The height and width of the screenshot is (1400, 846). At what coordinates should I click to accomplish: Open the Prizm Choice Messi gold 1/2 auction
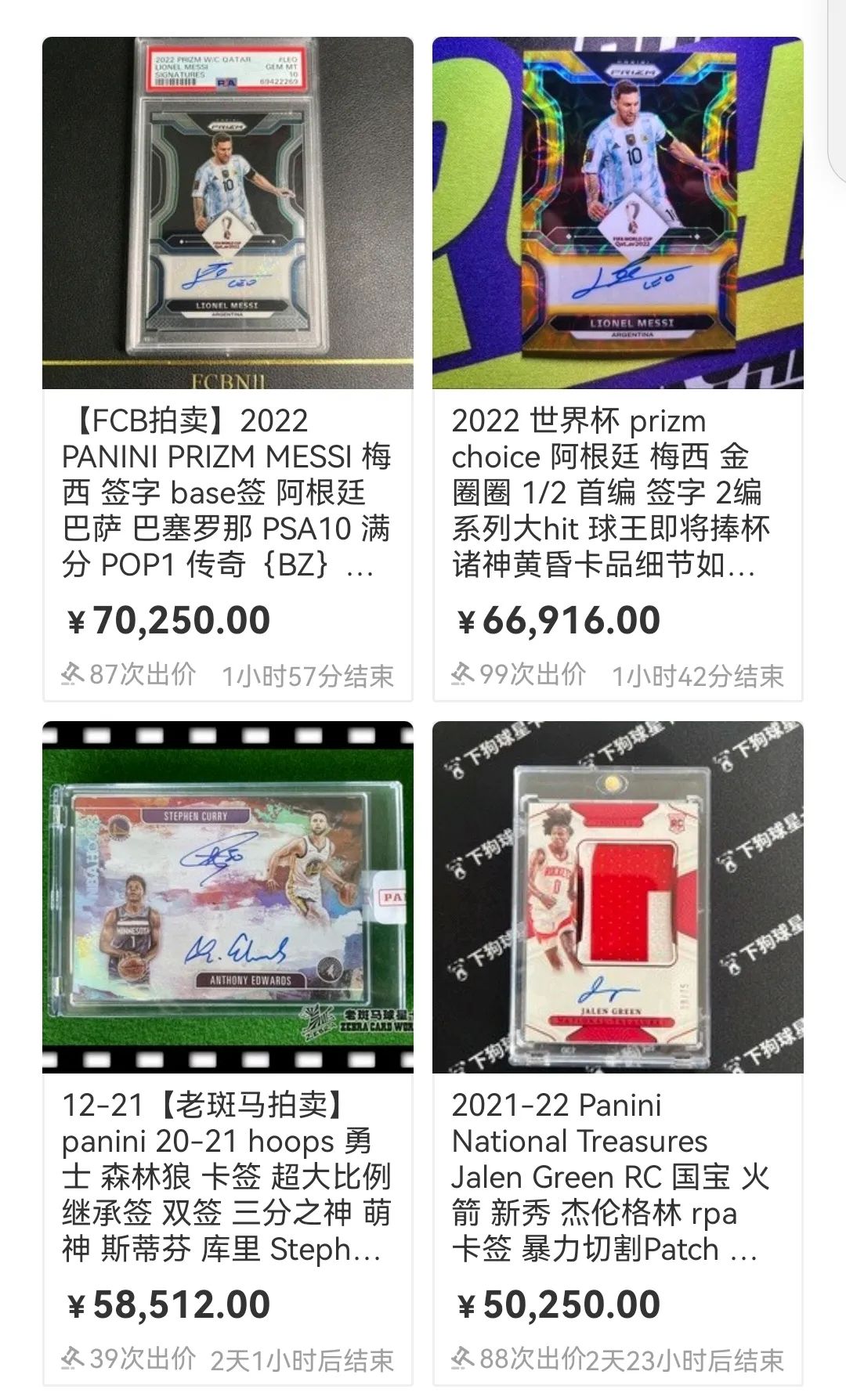pos(617,213)
